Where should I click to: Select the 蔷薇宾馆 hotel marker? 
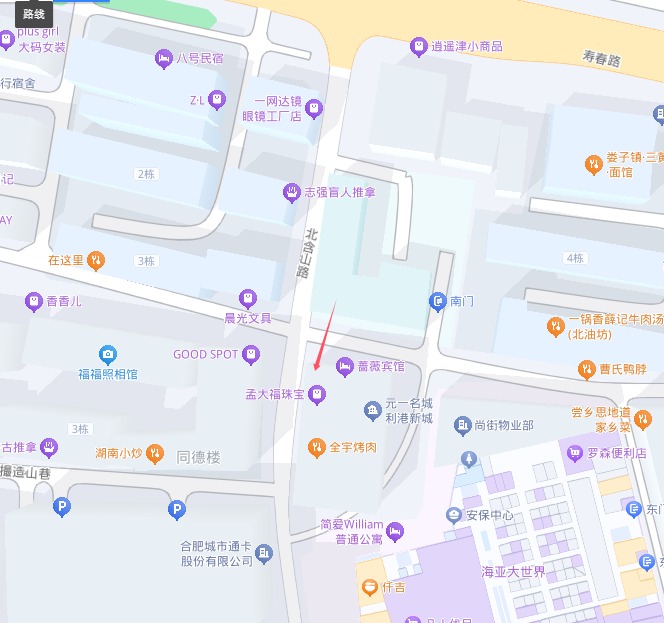click(x=345, y=366)
